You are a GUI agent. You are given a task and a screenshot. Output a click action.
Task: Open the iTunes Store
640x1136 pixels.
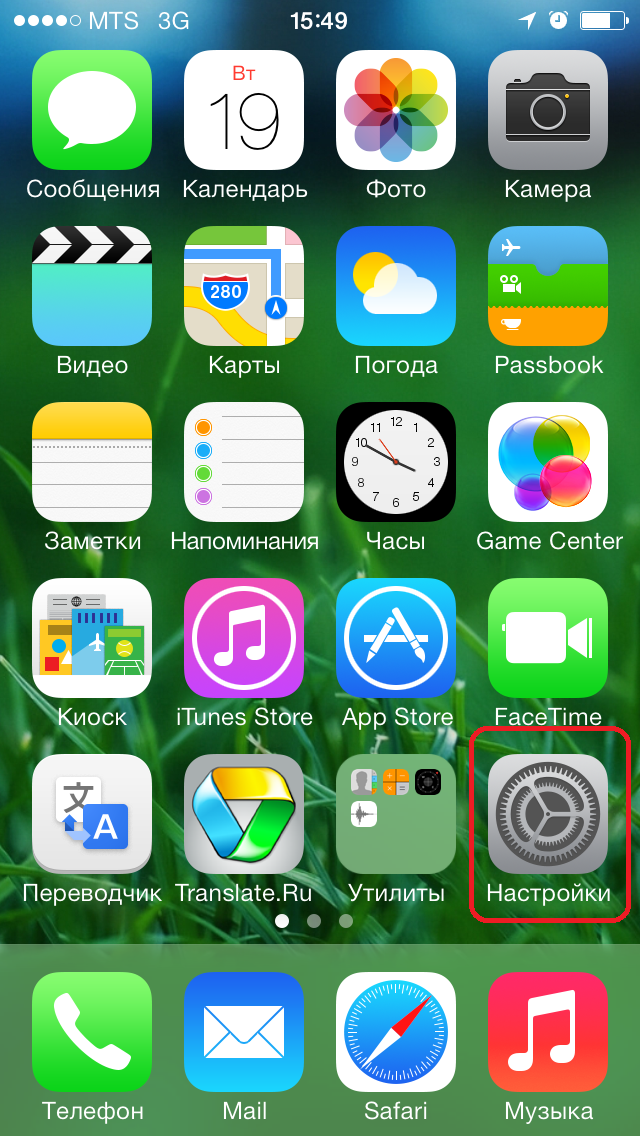point(244,638)
